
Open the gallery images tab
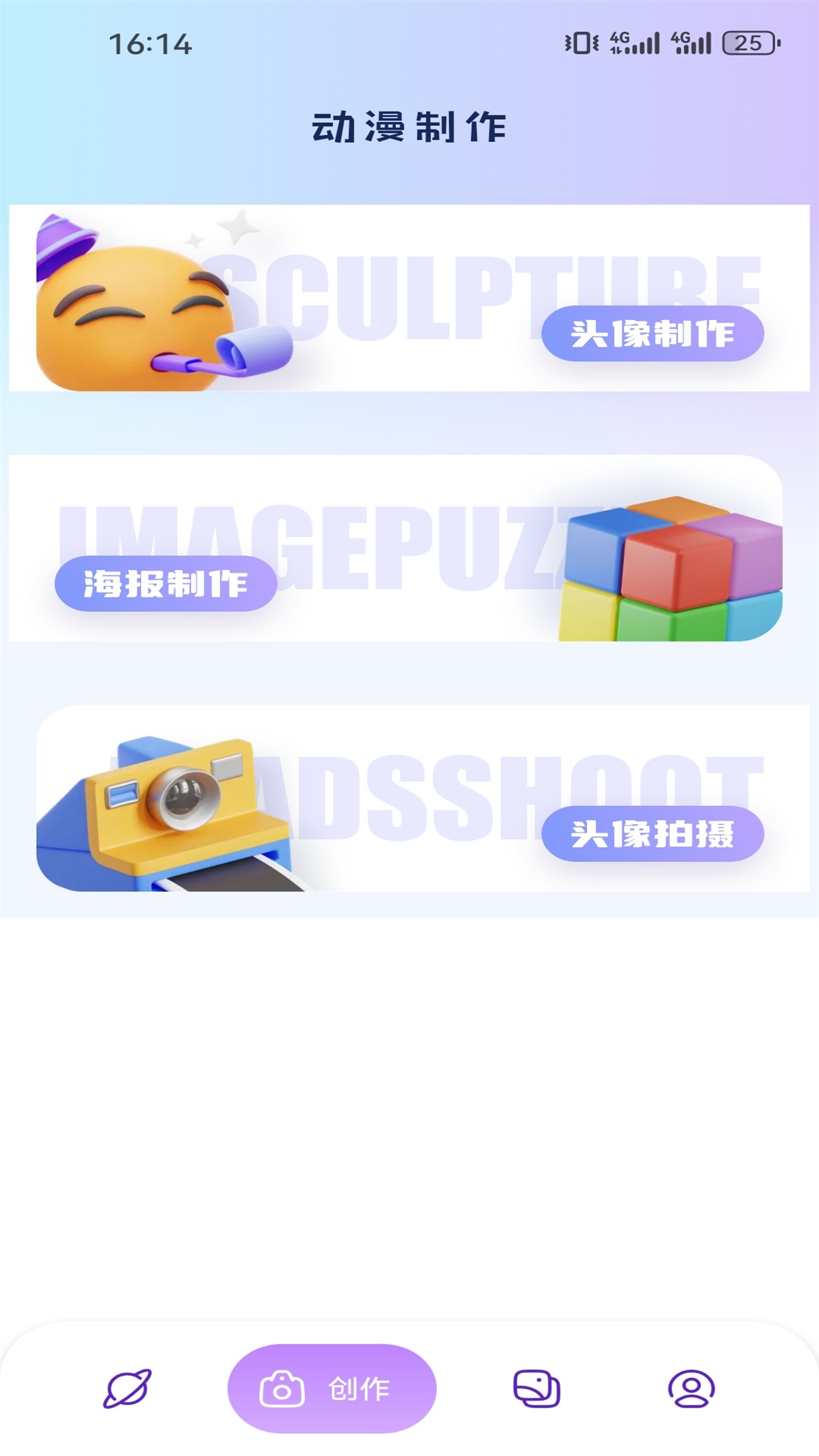(x=537, y=1389)
